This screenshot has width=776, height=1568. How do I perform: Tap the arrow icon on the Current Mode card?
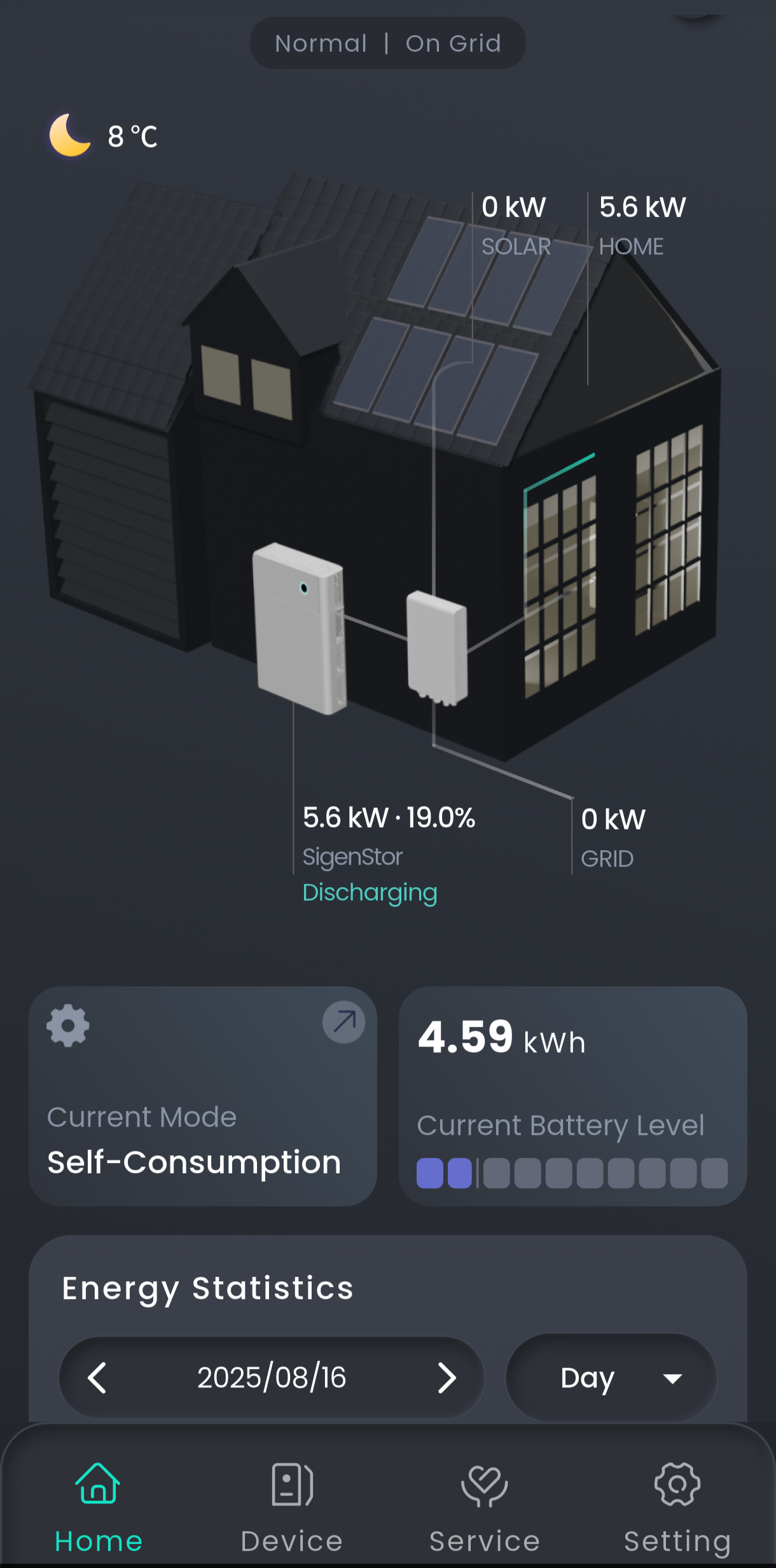tap(343, 1022)
